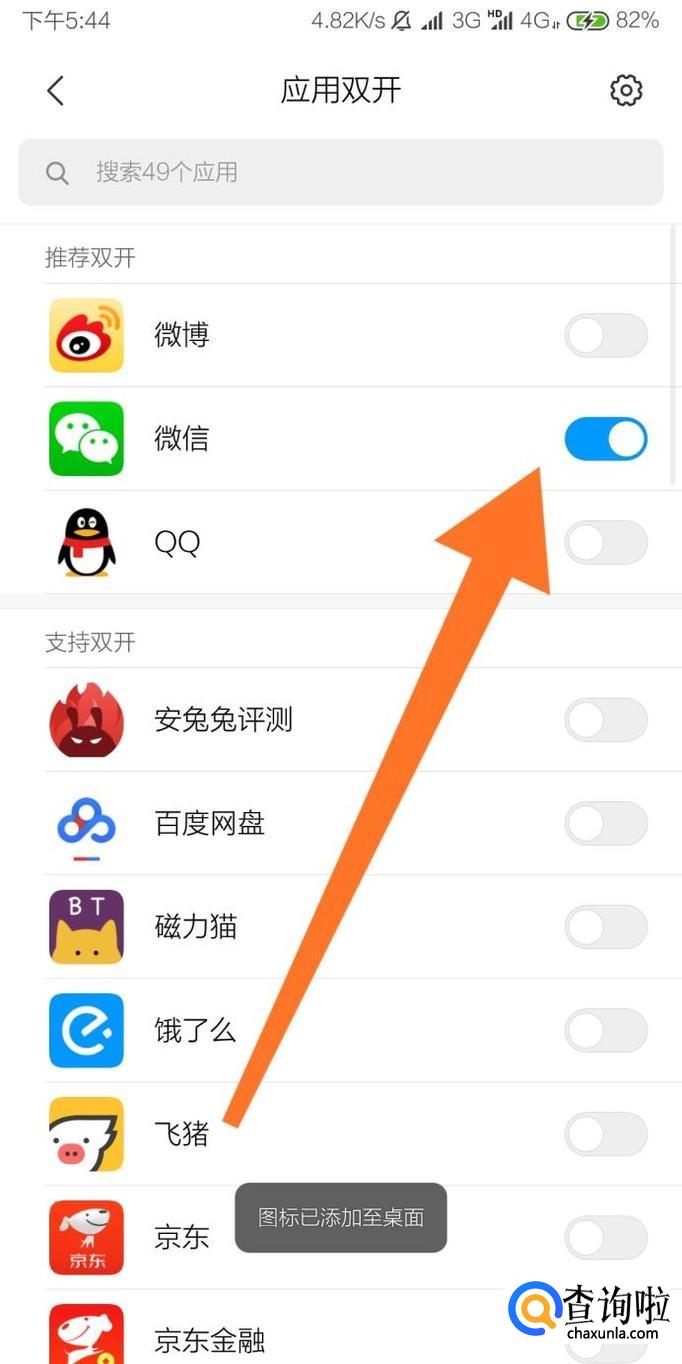The width and height of the screenshot is (682, 1364).
Task: Go back from 应用双开 screen
Action: (56, 91)
